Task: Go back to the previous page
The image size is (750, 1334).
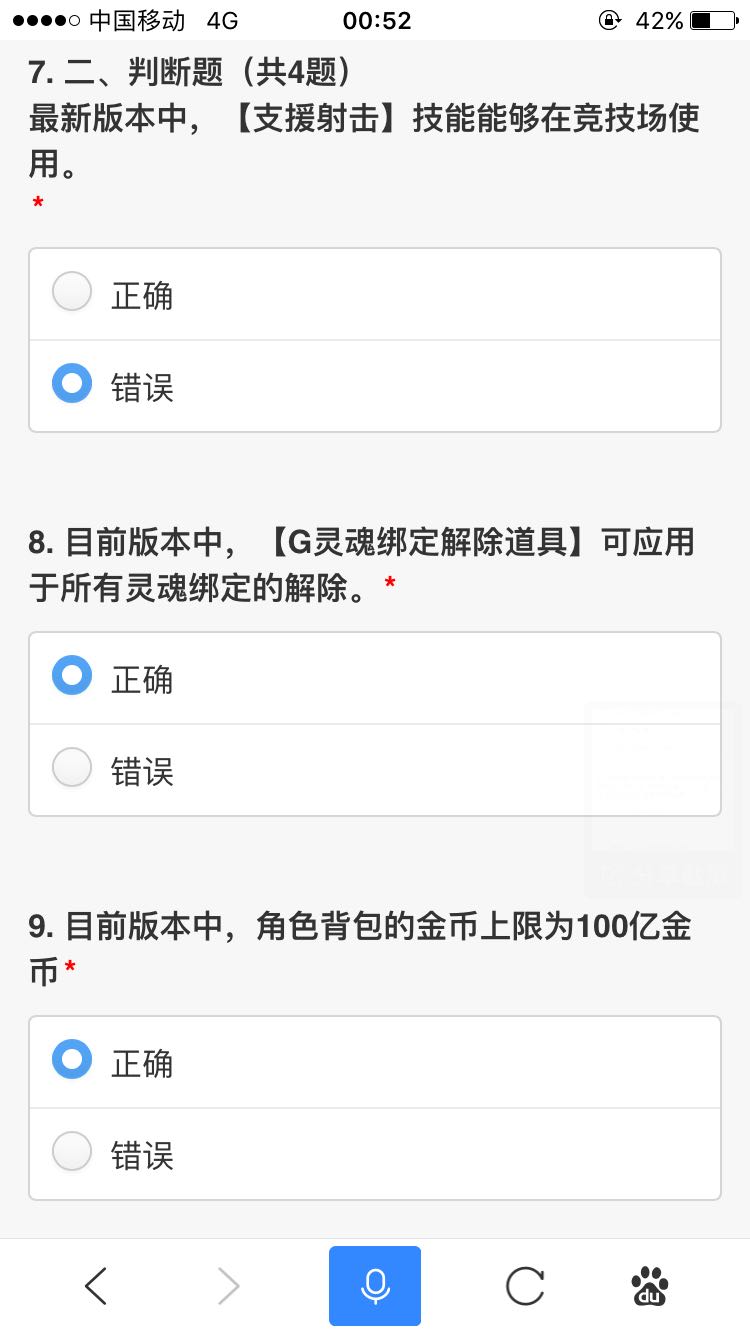Action: pos(96,1286)
